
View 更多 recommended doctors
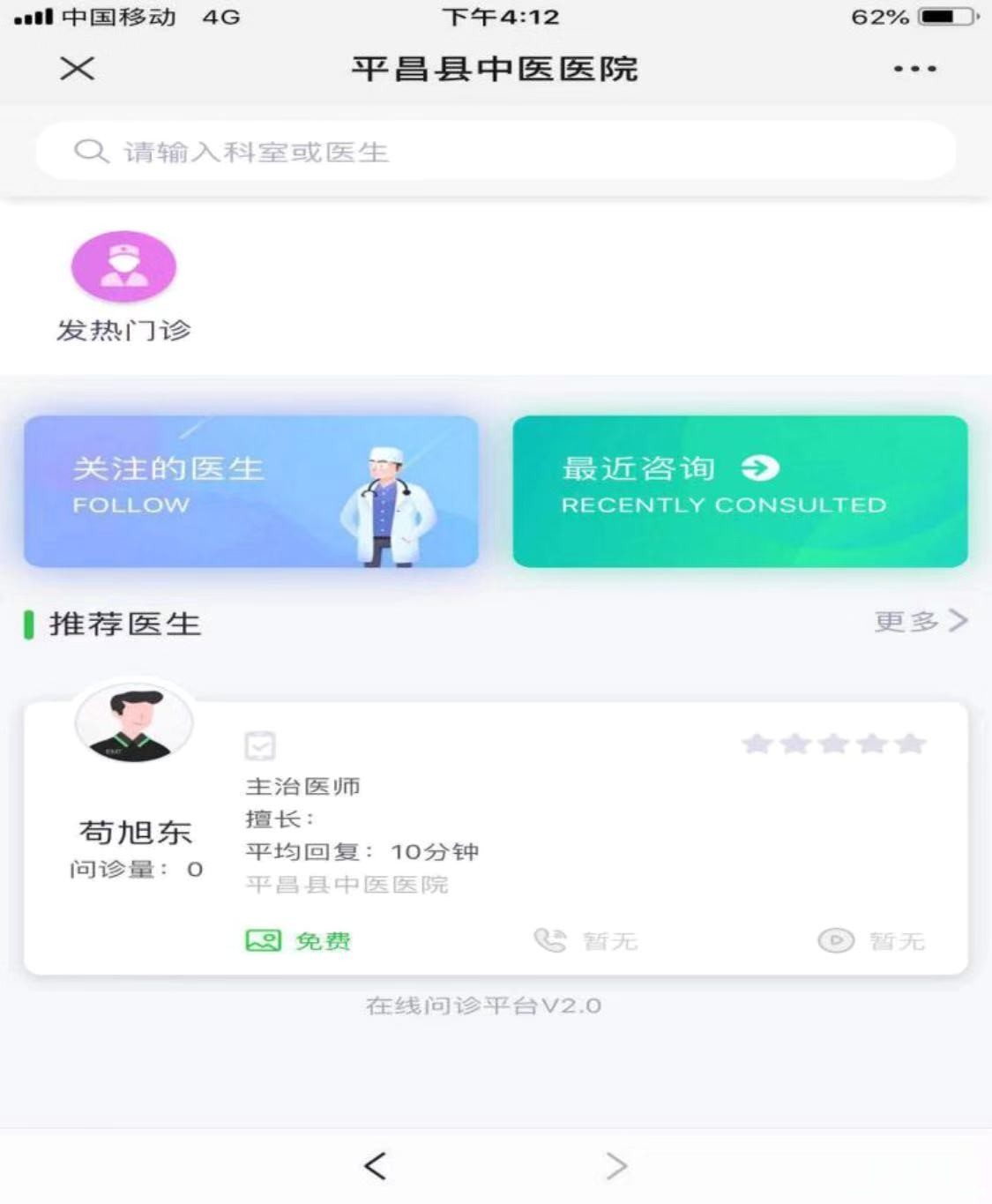(920, 622)
